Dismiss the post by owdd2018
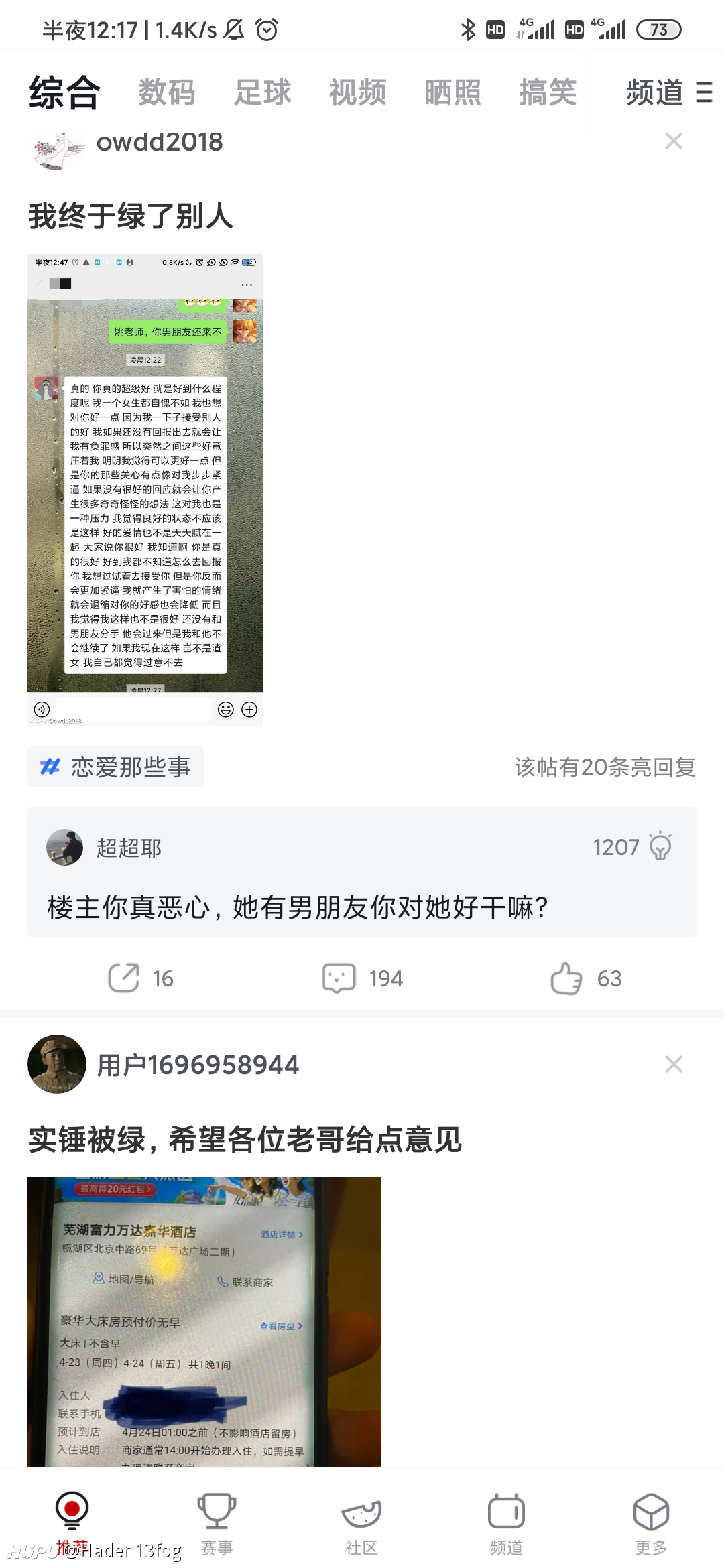 coord(674,141)
